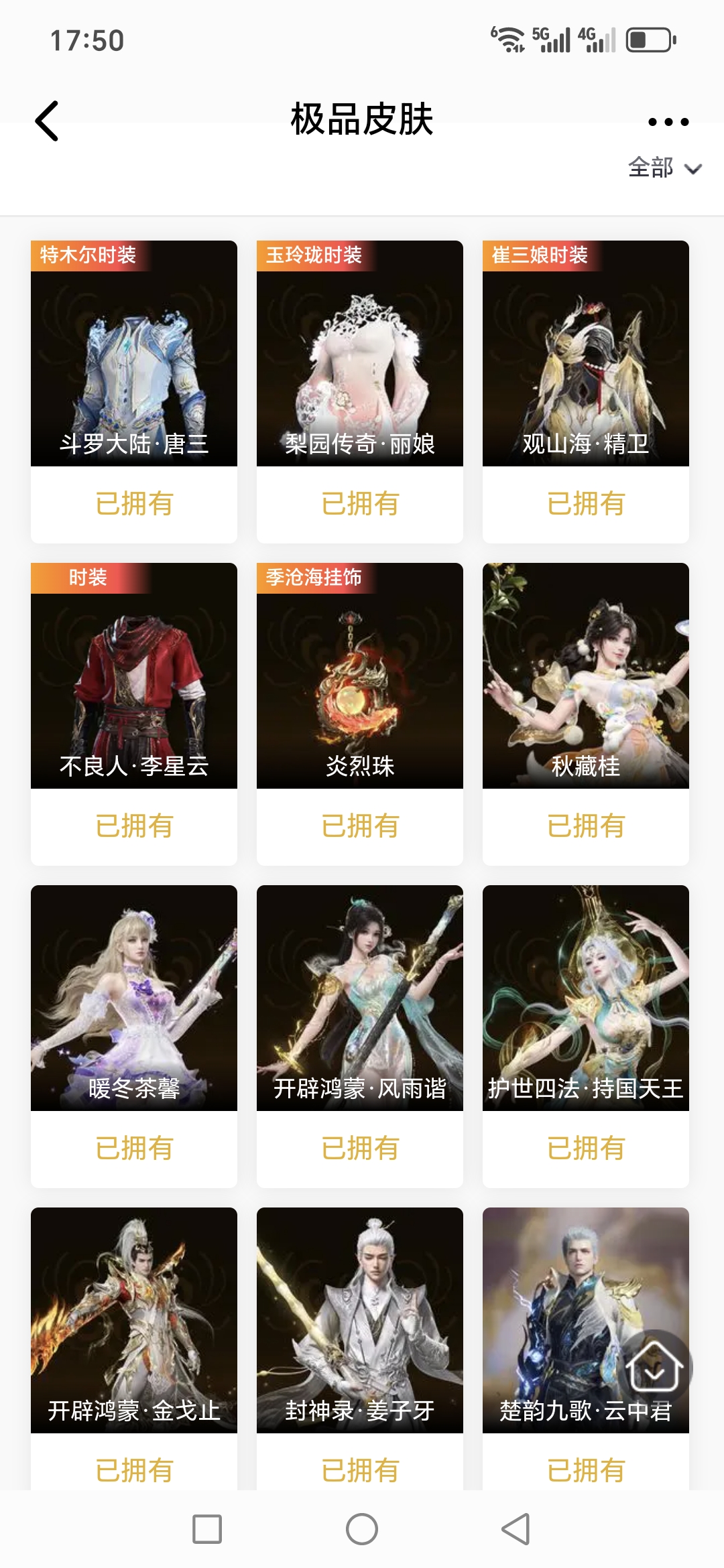Select the 观山海·精卫 skin card
Screen dimensions: 724x1568
click(586, 391)
